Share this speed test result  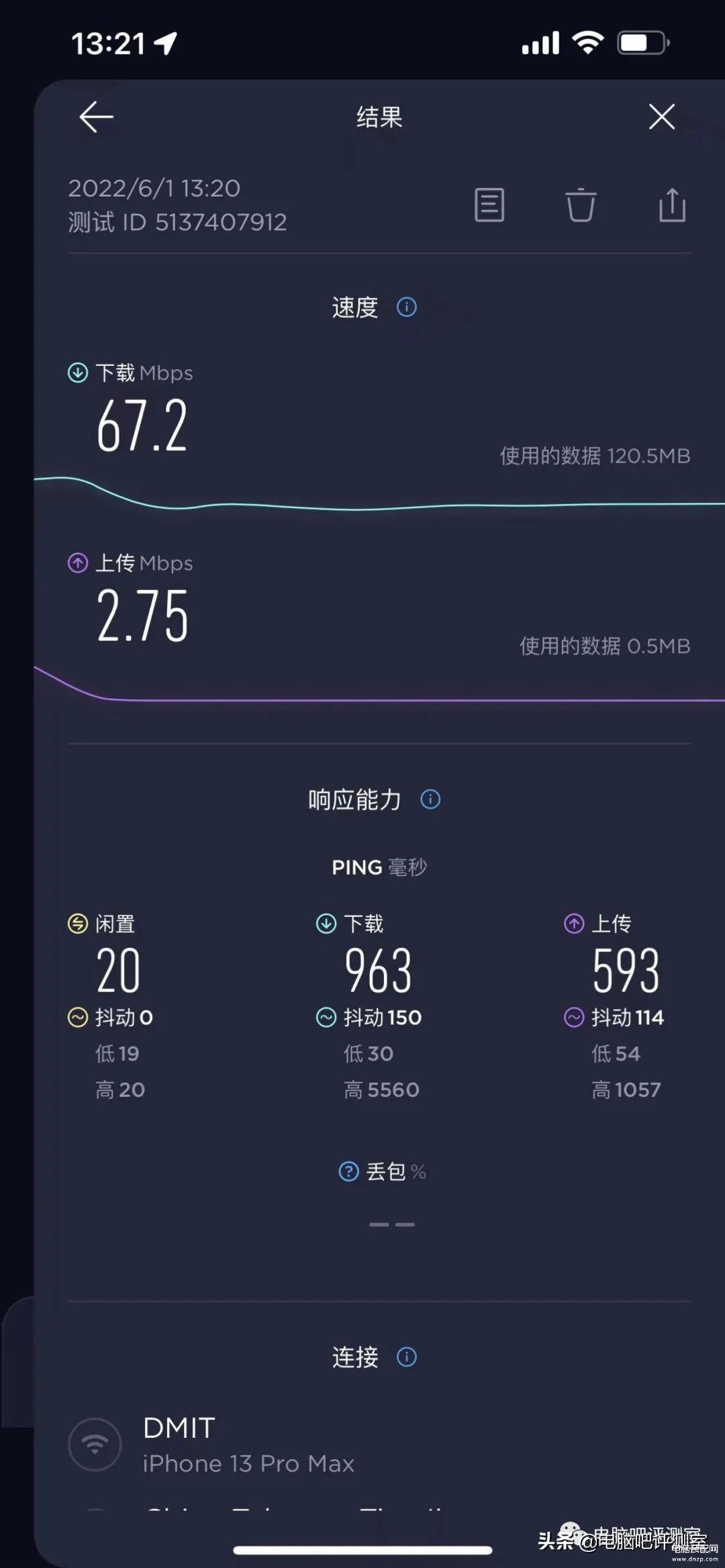click(x=672, y=204)
